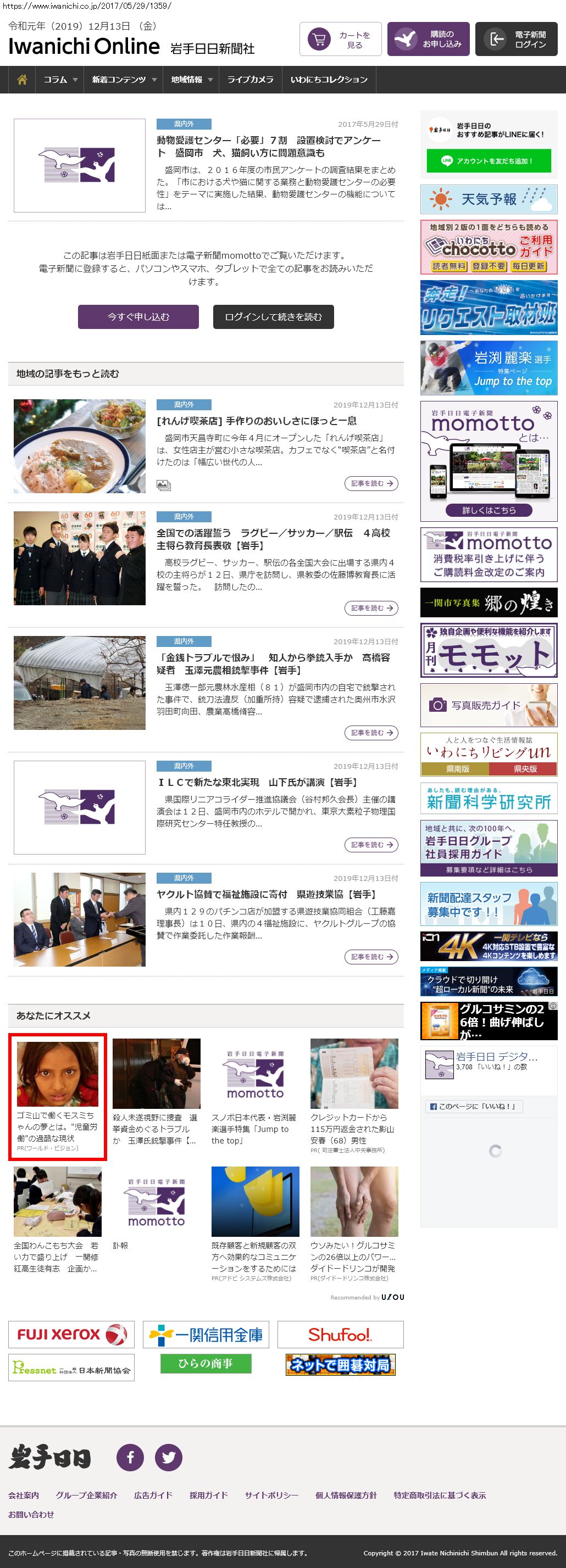Expand the 地域情報 menu
Image resolution: width=566 pixels, height=1568 pixels.
click(191, 80)
